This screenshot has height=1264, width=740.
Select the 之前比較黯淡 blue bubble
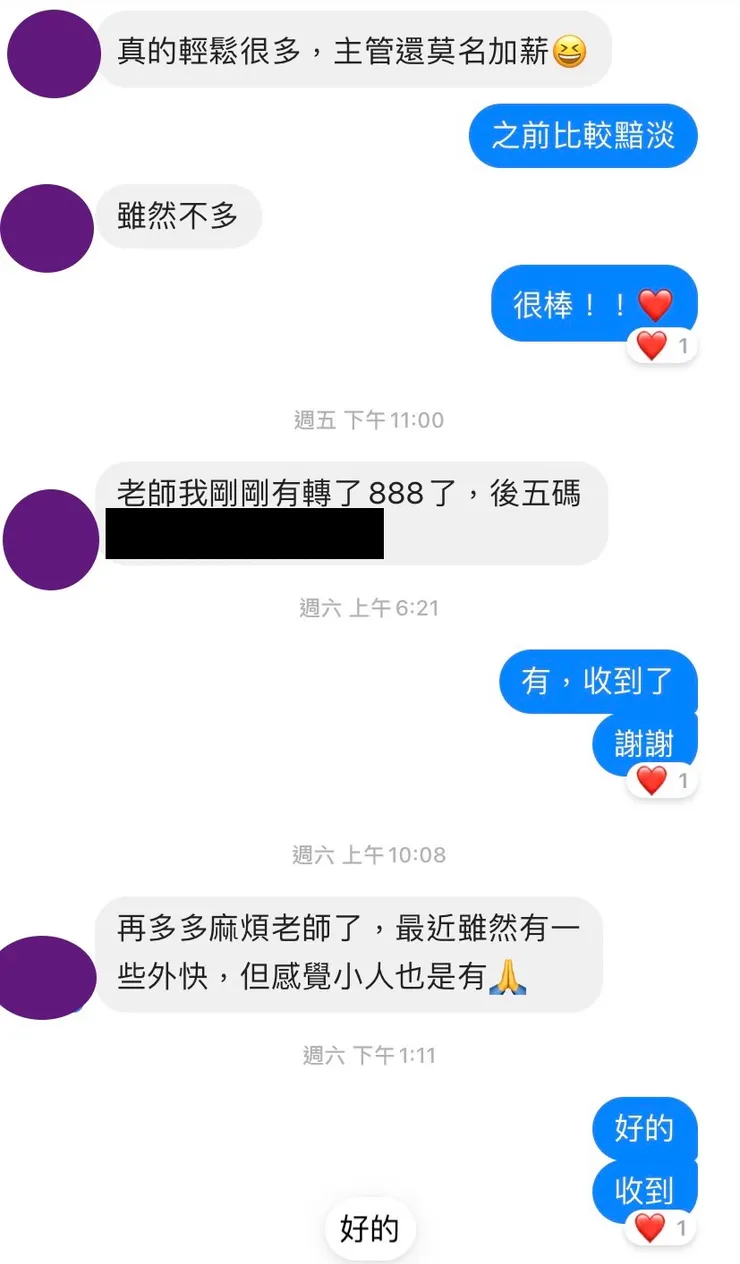(x=583, y=136)
